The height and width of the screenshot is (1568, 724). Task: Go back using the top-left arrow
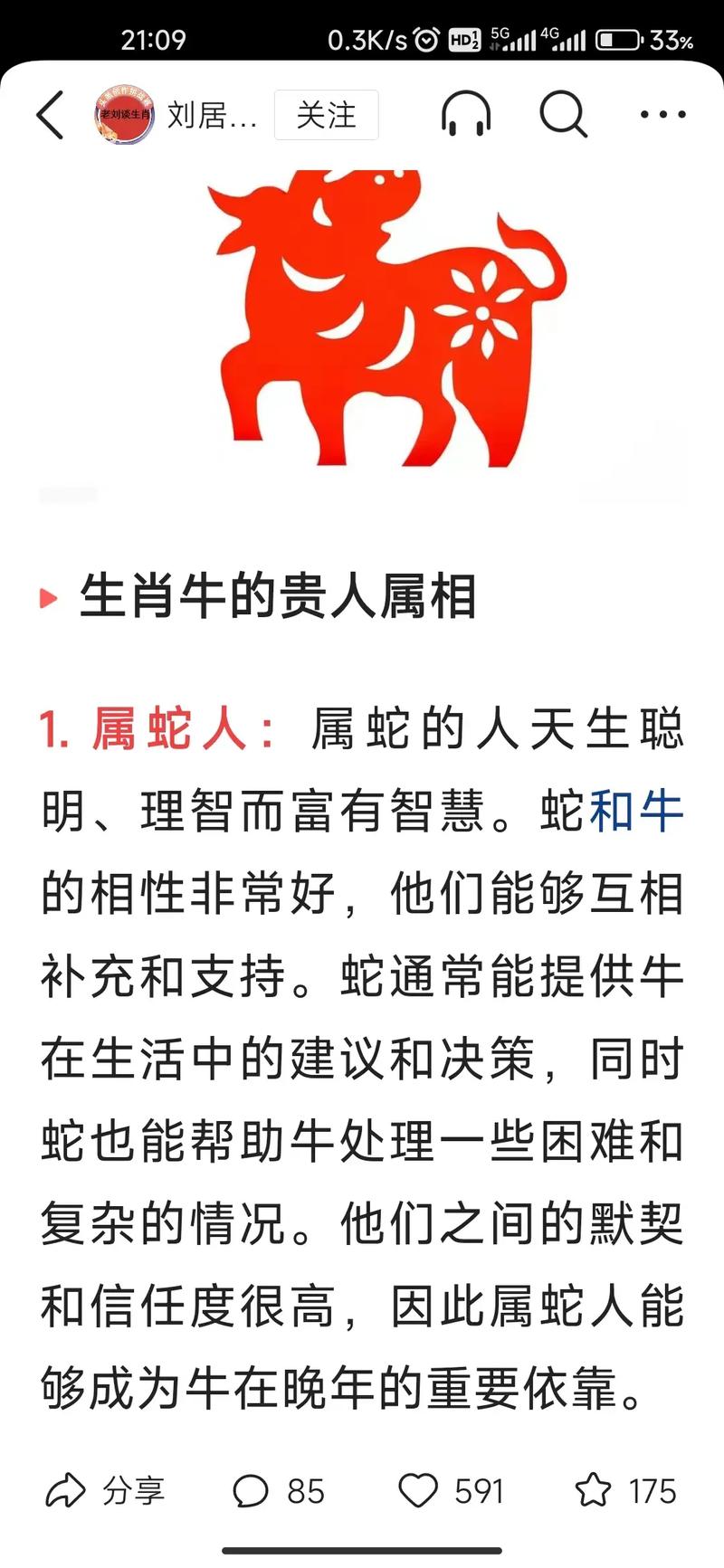click(x=50, y=115)
